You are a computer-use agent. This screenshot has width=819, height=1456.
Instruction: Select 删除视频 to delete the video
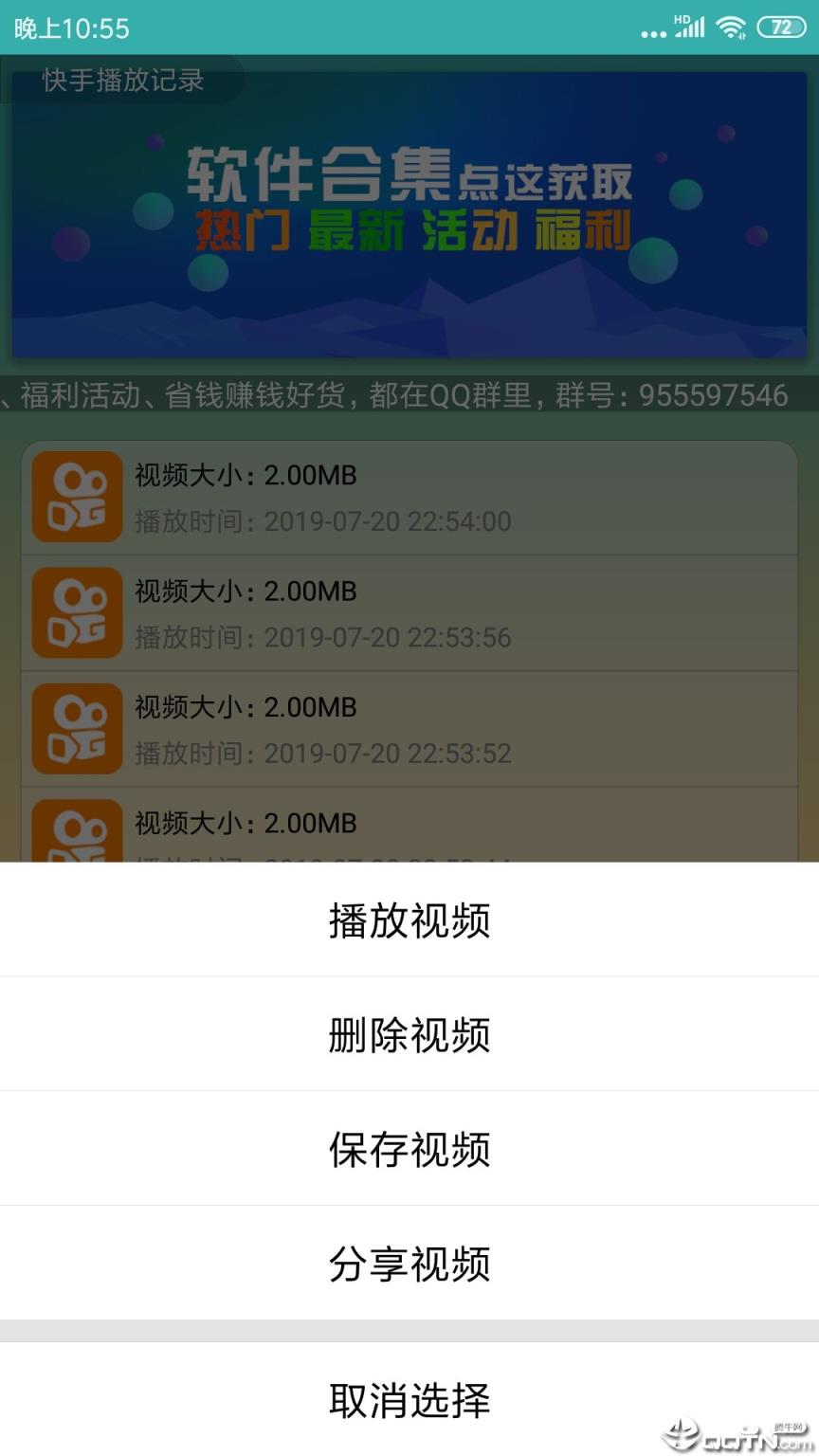click(409, 1034)
